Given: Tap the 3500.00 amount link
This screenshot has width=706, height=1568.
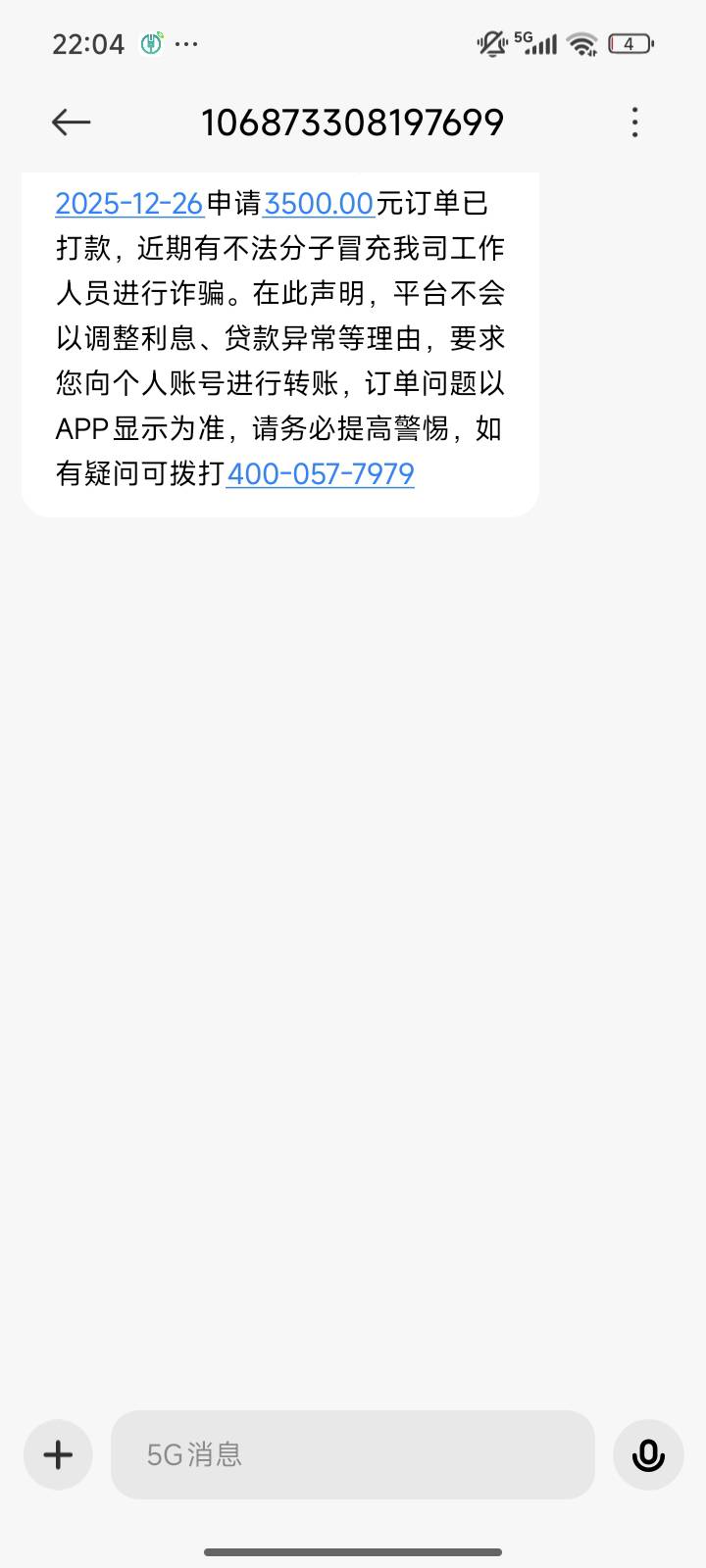Looking at the screenshot, I should [x=319, y=203].
